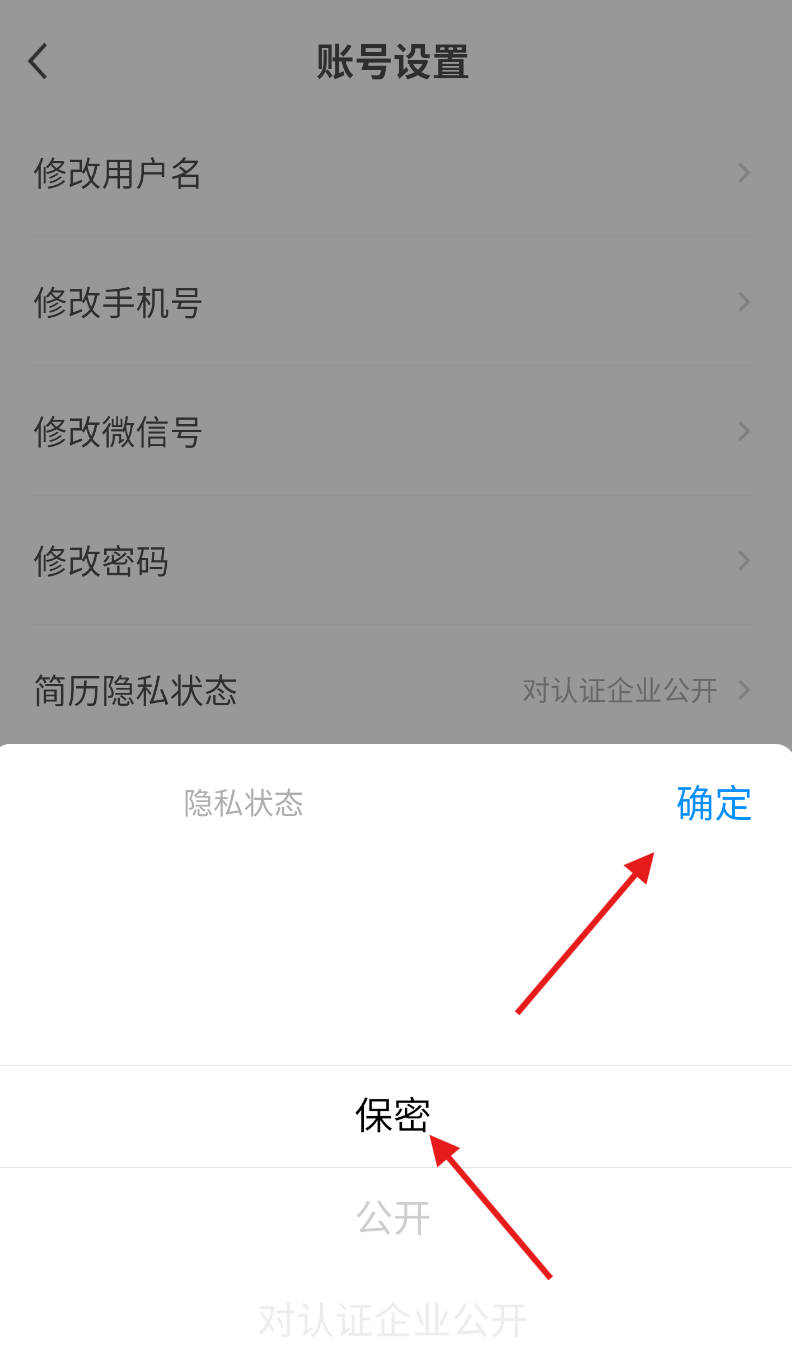Image resolution: width=792 pixels, height=1351 pixels.
Task: Open 修改手机号 row
Action: [x=396, y=302]
